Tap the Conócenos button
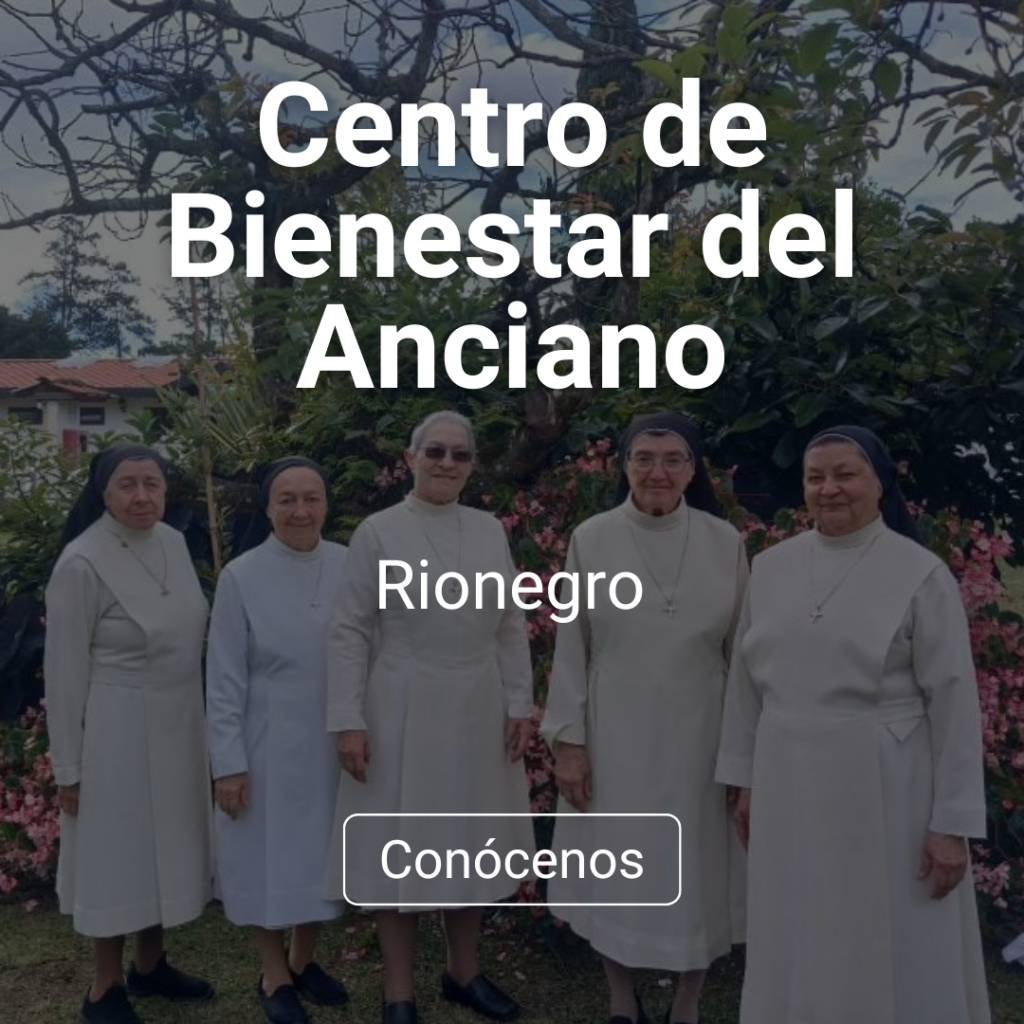This screenshot has height=1024, width=1024. (512, 860)
